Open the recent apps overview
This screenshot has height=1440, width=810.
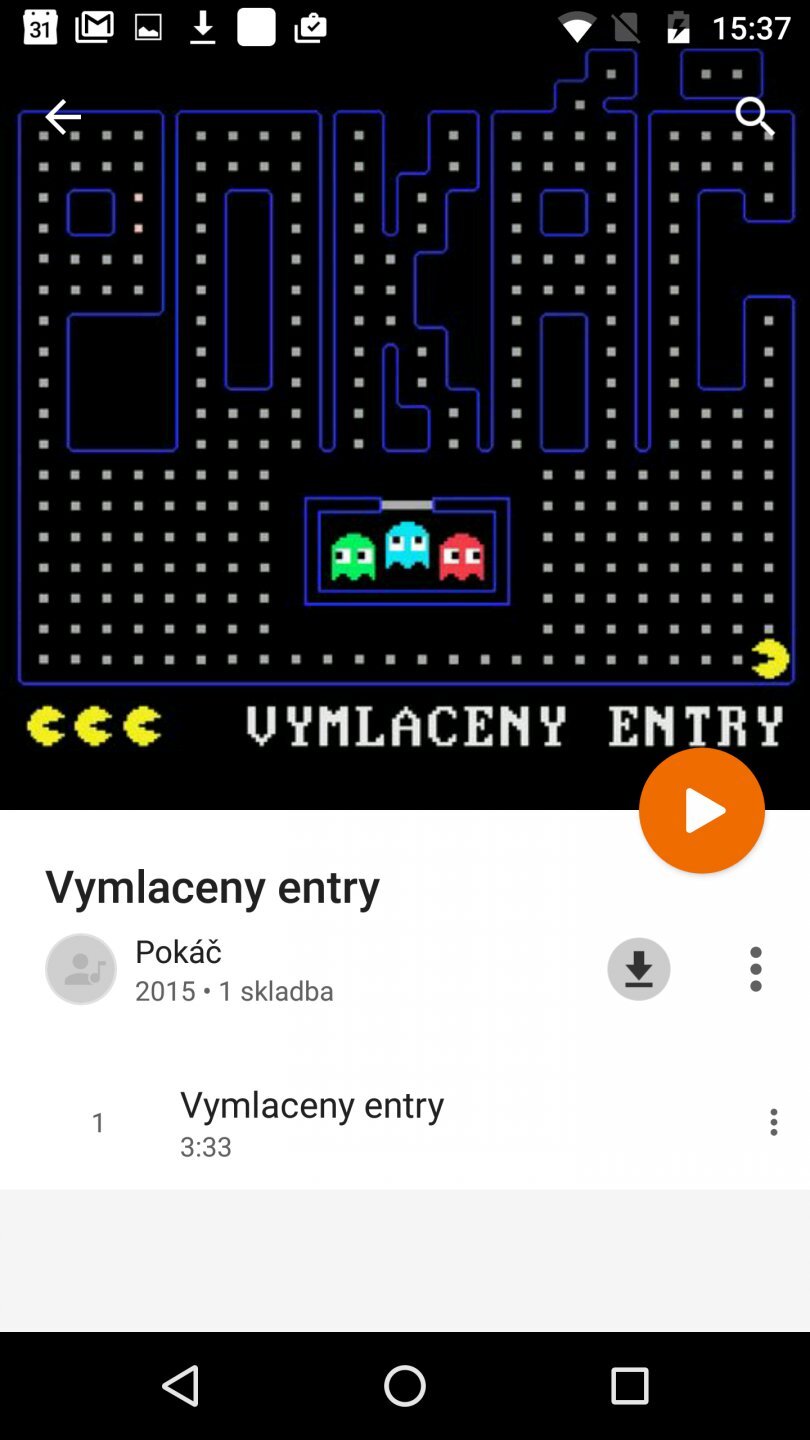(630, 1386)
